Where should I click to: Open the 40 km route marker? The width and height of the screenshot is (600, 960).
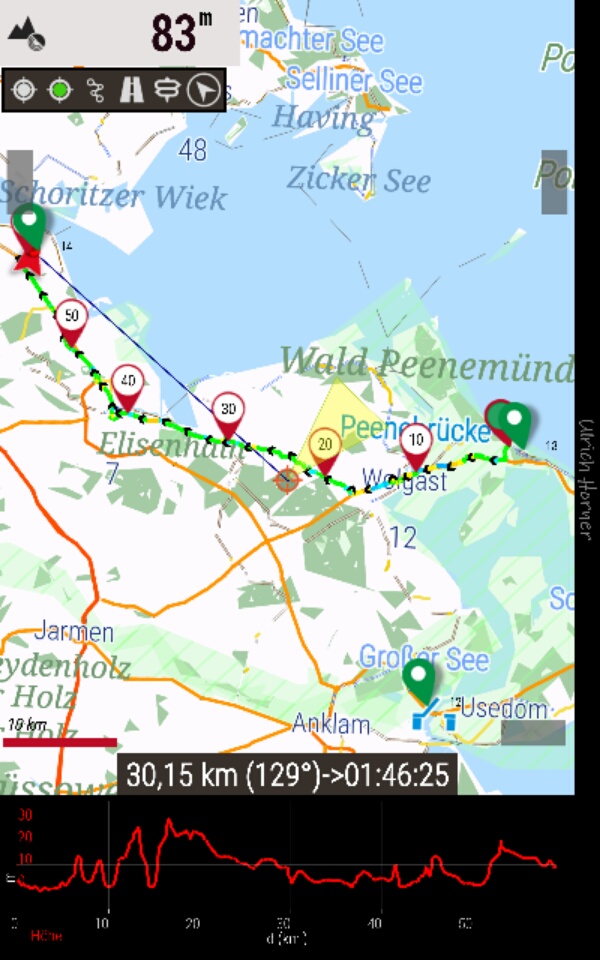coord(128,388)
